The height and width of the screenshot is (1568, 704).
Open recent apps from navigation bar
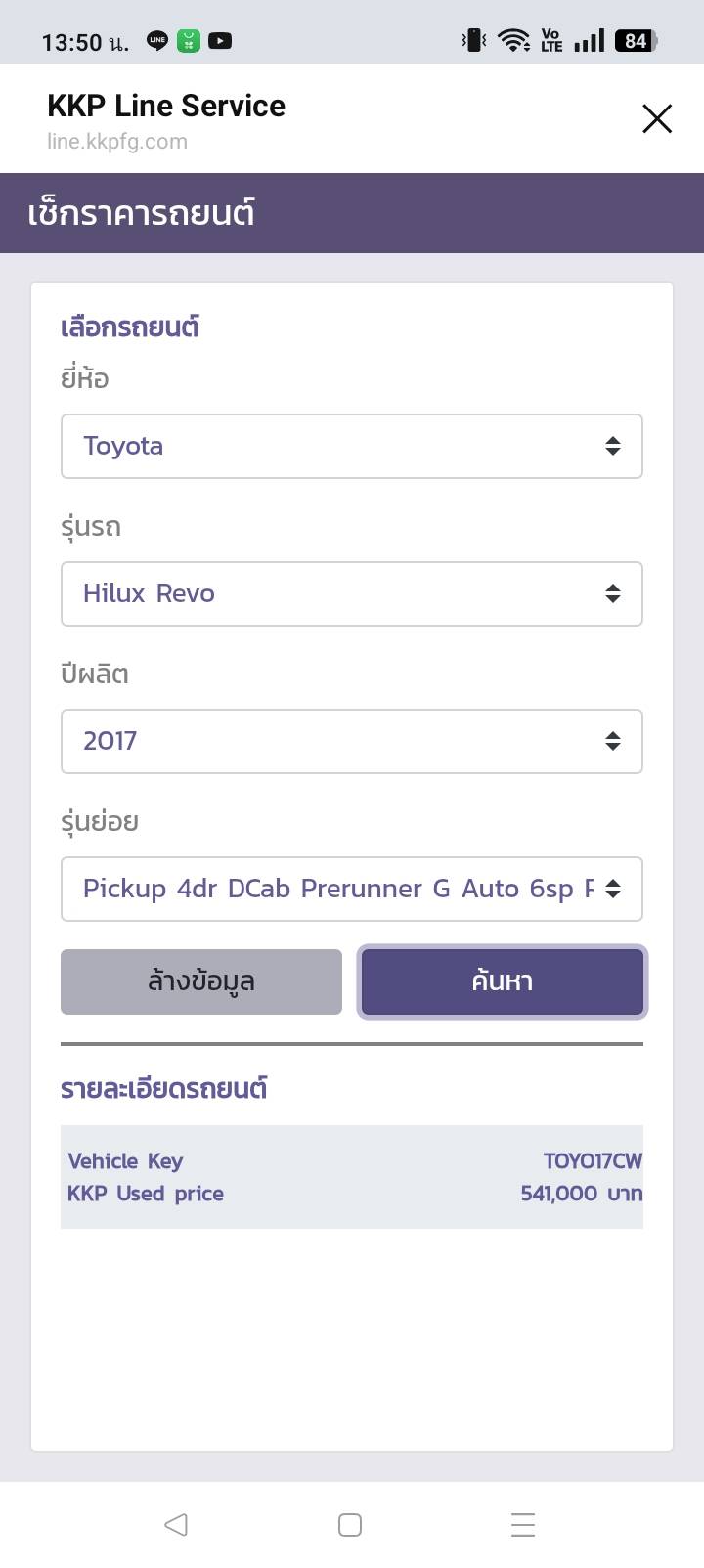click(523, 1524)
